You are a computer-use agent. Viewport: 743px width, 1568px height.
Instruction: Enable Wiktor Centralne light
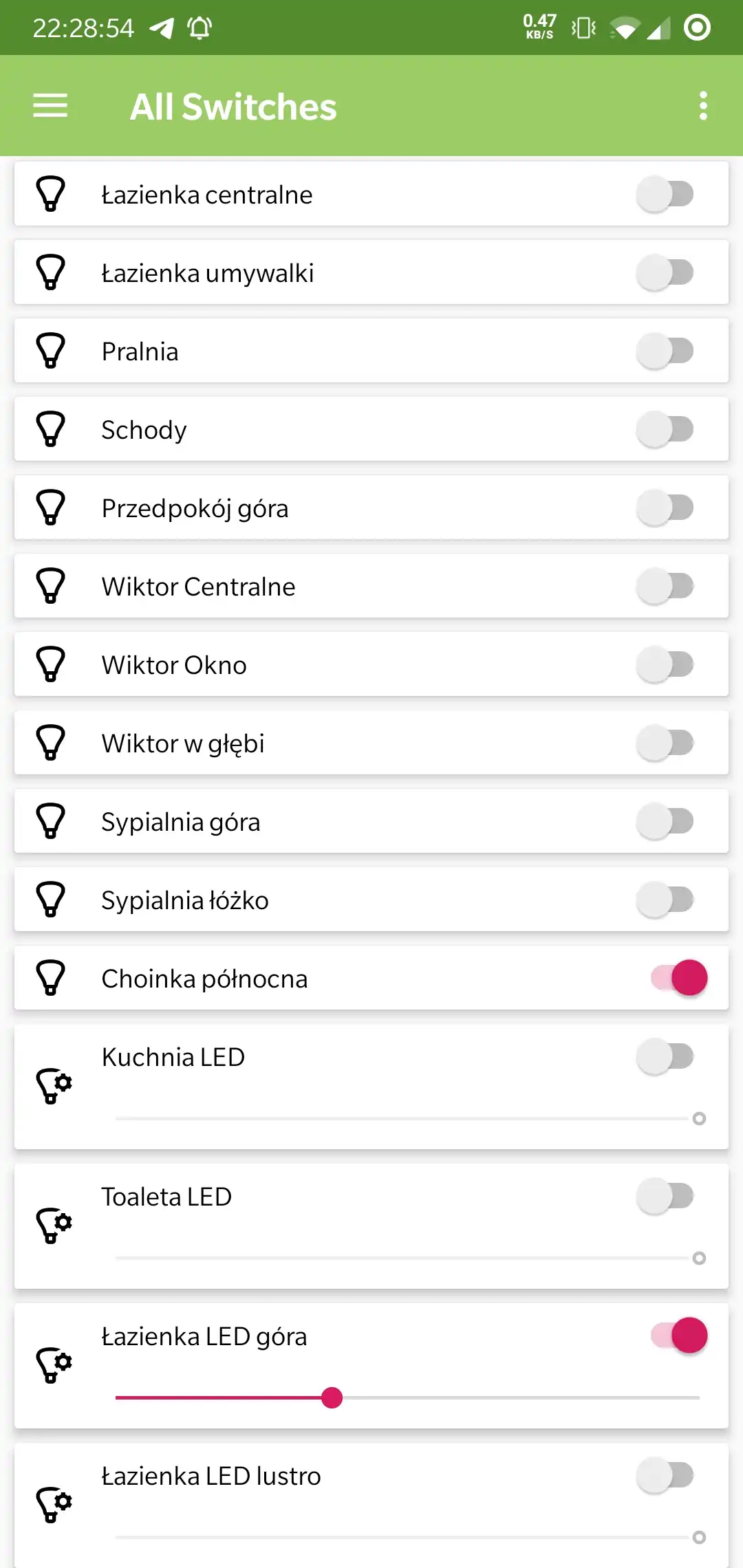click(x=665, y=587)
